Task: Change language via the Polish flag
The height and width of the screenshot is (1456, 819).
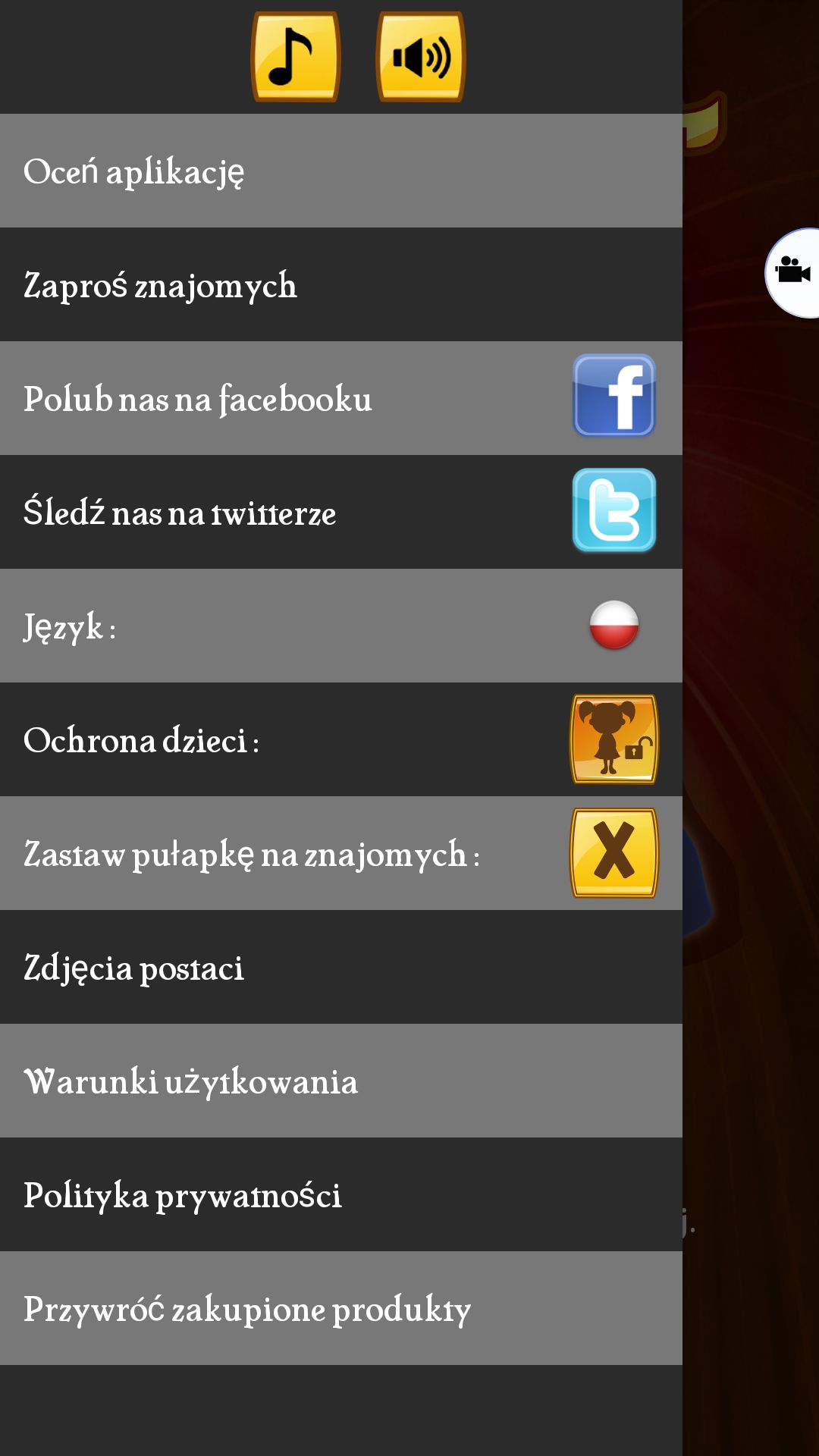Action: (614, 626)
